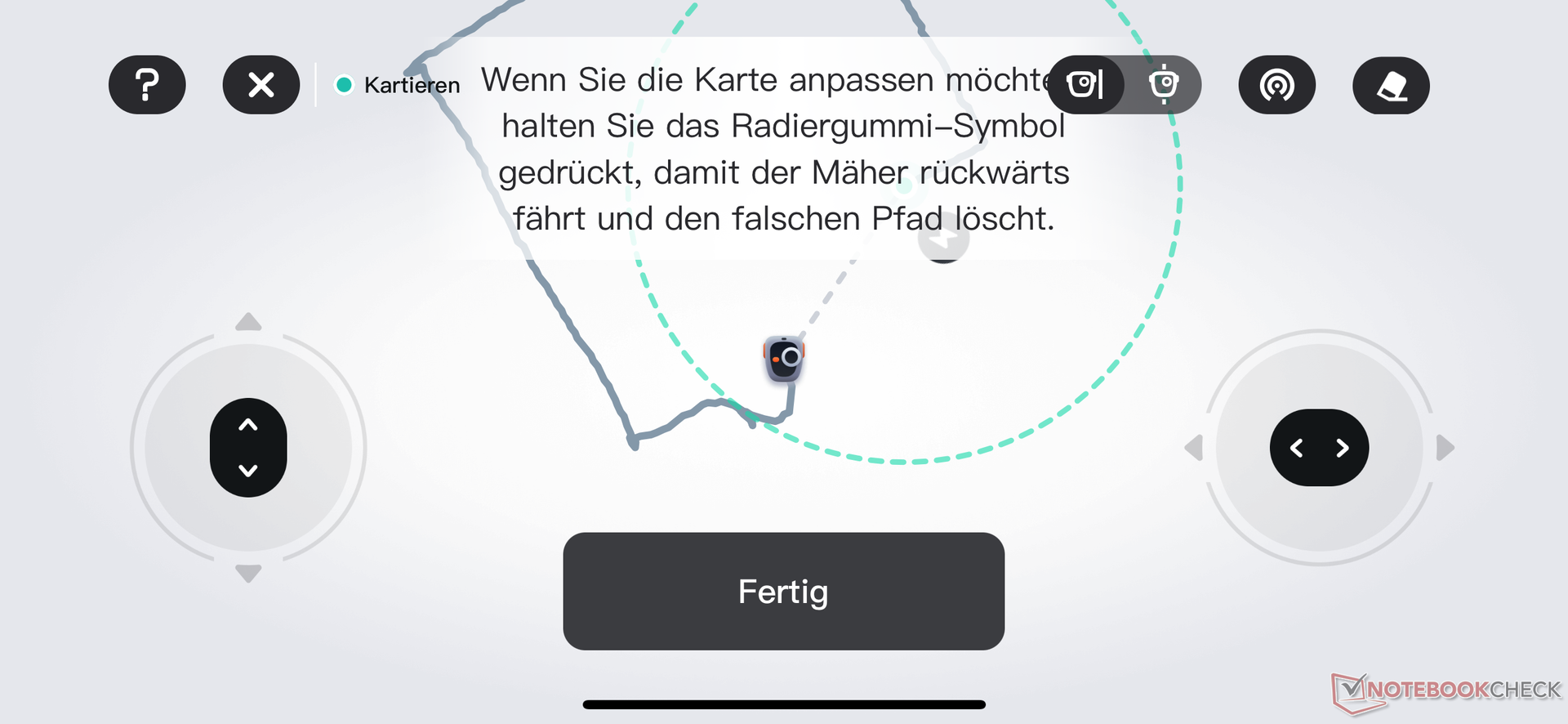Tap the left/right steering joystick
1568x724 pixels.
[x=1319, y=448]
